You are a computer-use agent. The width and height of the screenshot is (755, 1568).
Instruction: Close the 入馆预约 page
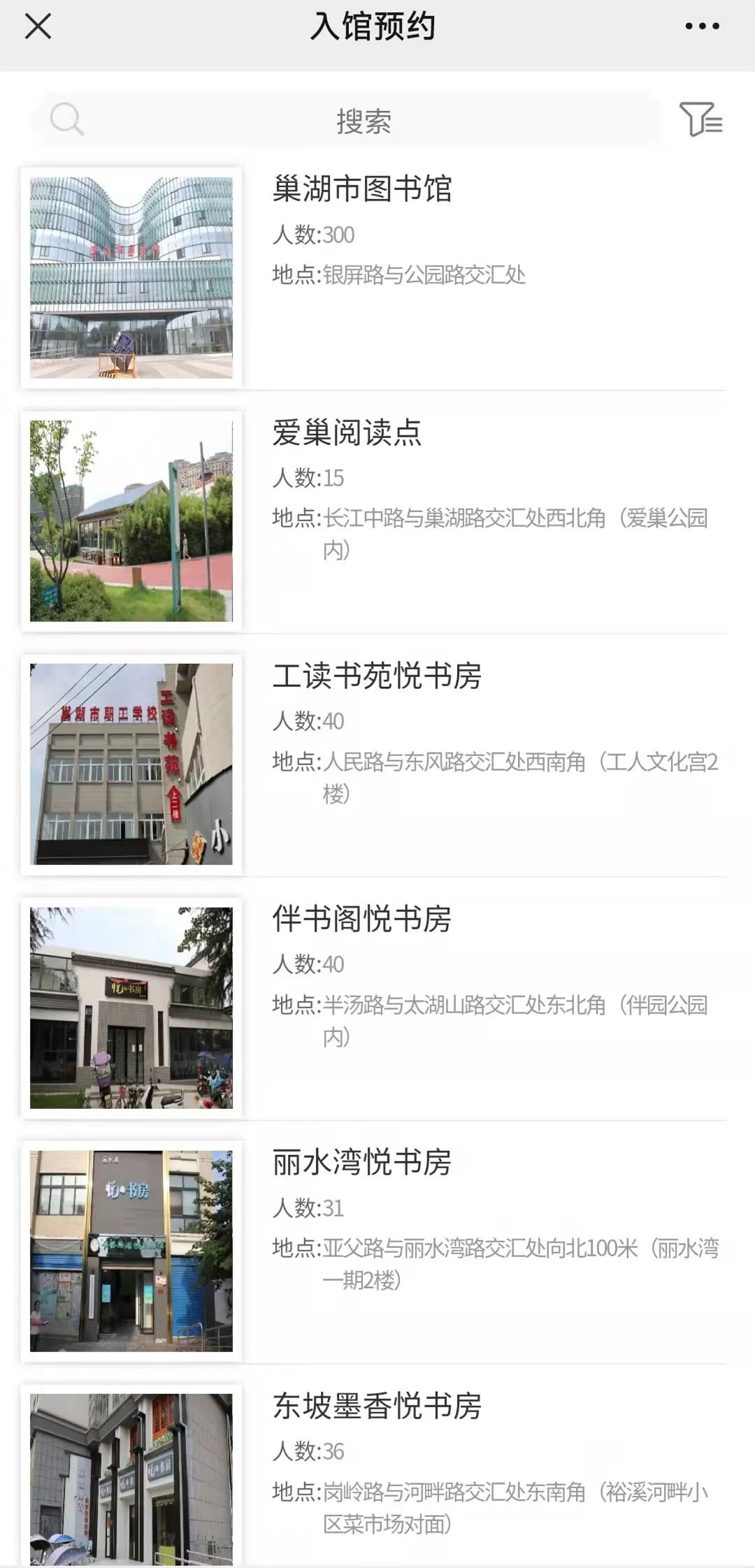pyautogui.click(x=38, y=27)
